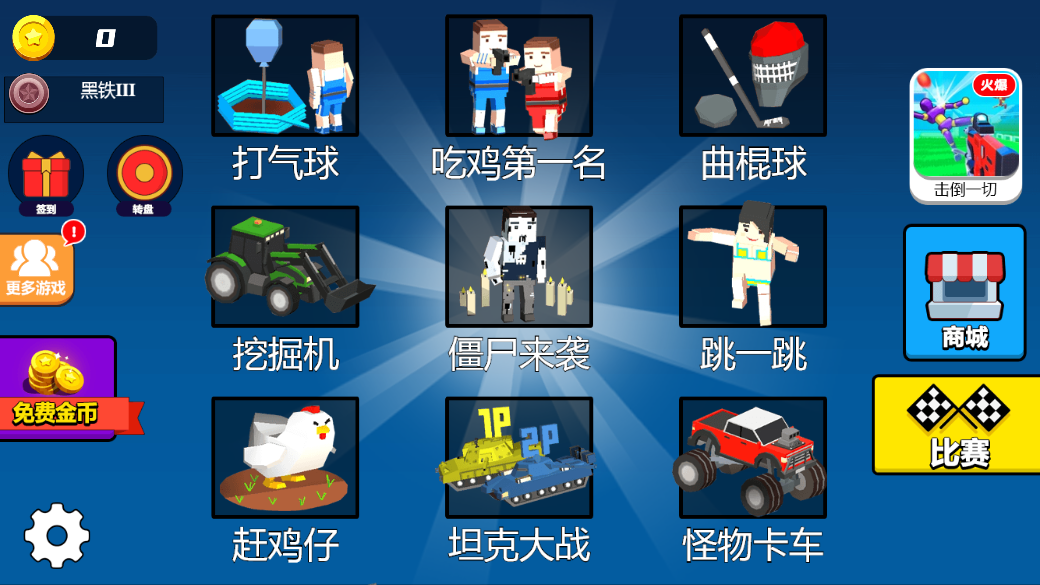This screenshot has height=585, width=1040.
Task: Start the 赶鸡仔 chicken game
Action: pos(285,458)
